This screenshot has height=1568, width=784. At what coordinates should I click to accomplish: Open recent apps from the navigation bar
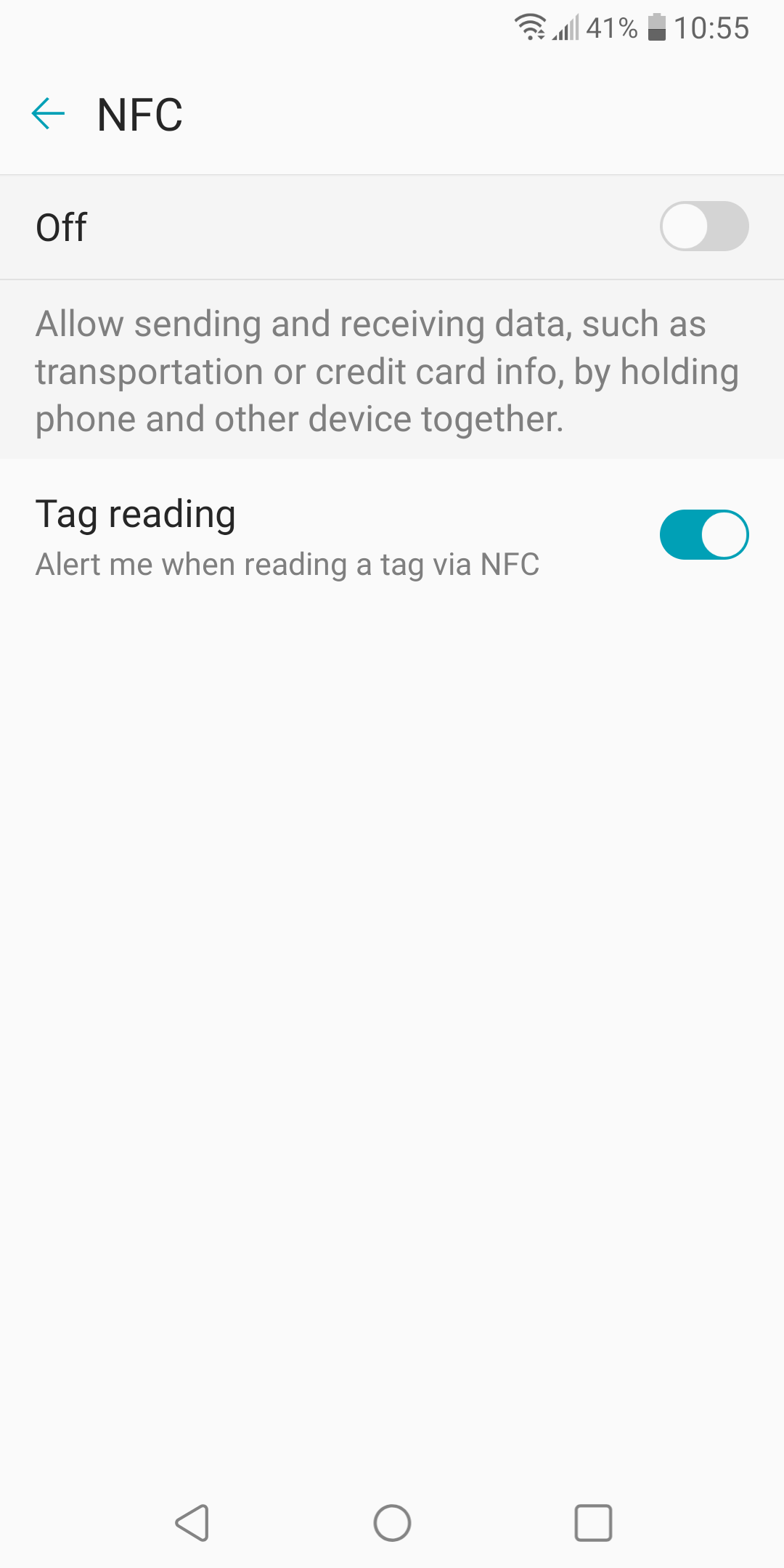[x=593, y=1522]
